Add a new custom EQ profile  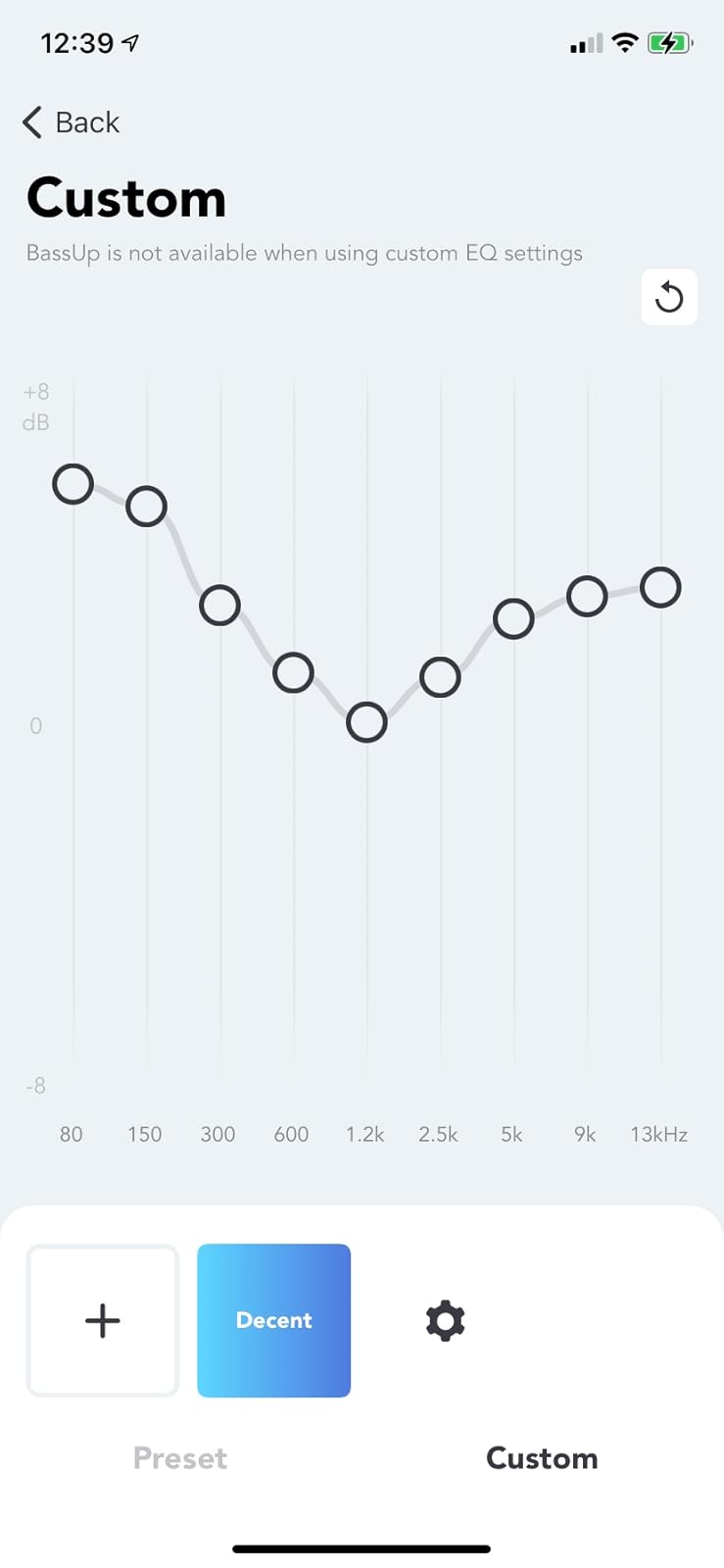tap(103, 1320)
